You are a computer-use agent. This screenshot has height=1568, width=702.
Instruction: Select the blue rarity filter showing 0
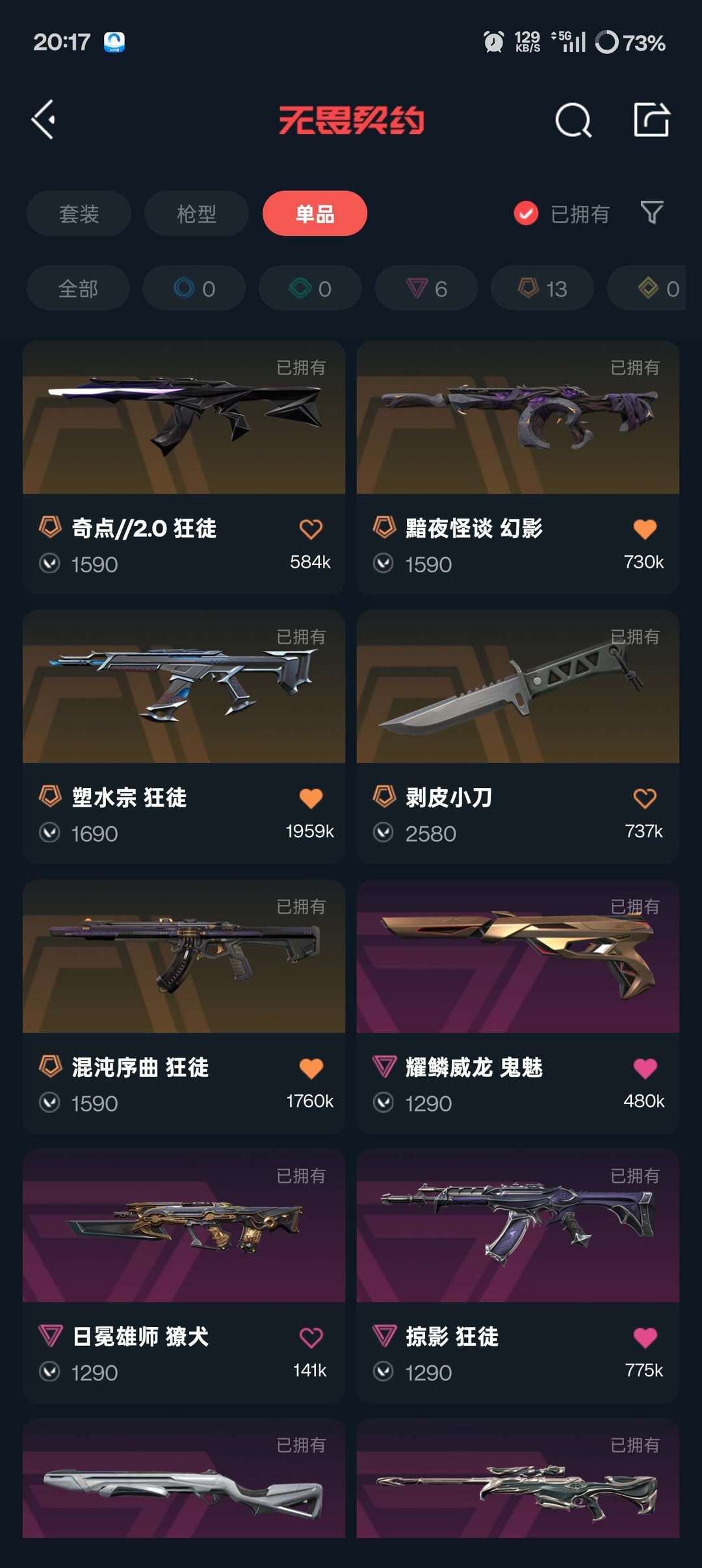click(x=193, y=288)
